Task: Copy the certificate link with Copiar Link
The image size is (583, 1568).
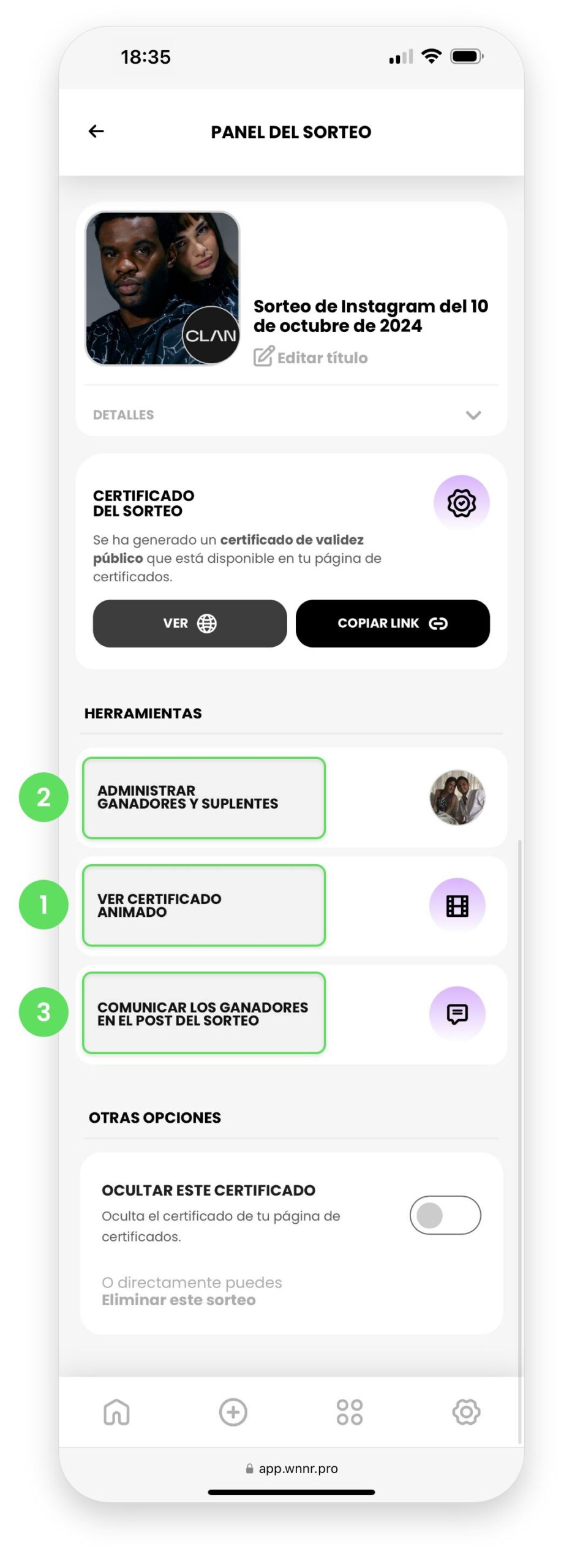Action: click(393, 623)
